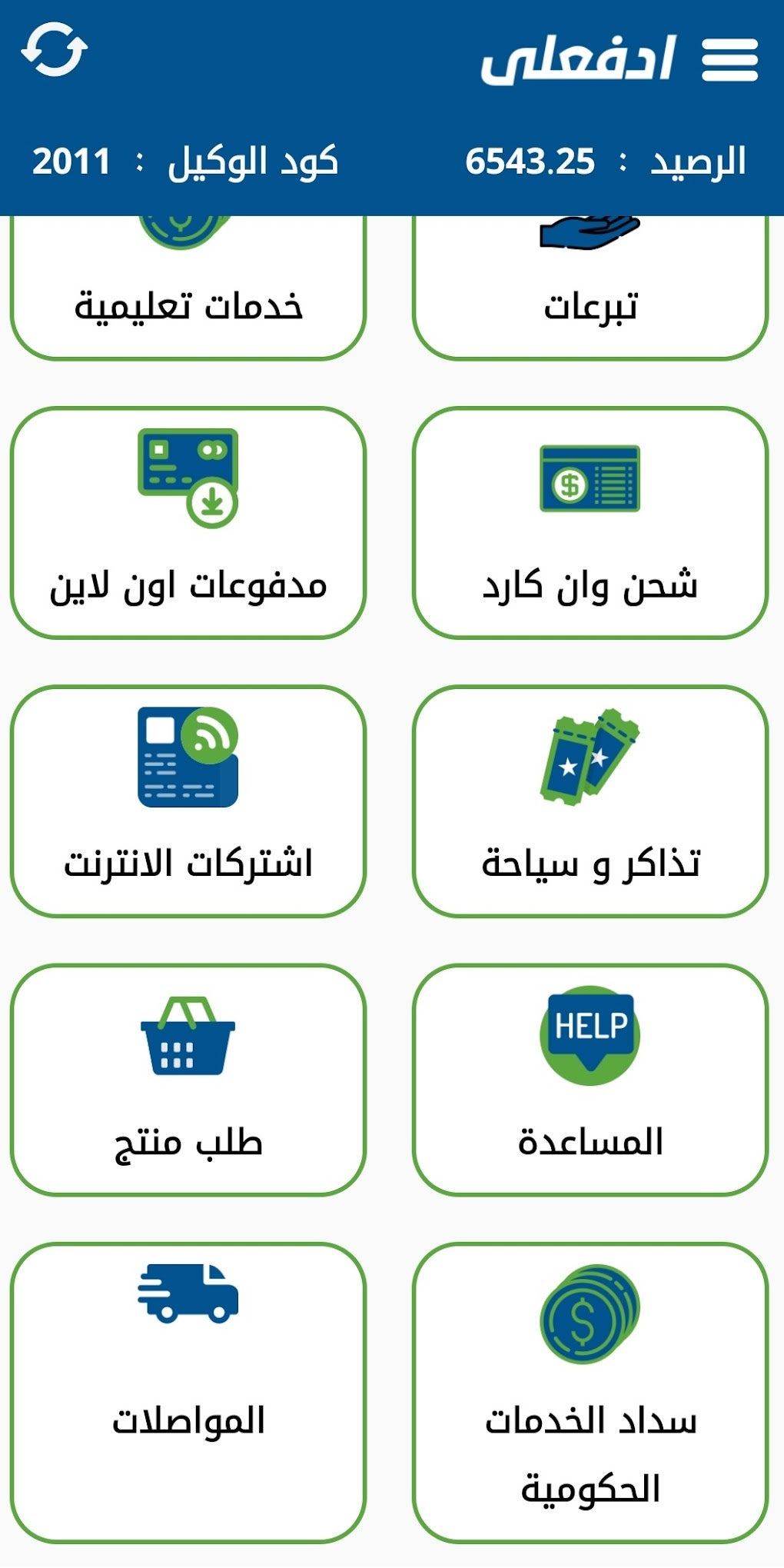This screenshot has height=1568, width=784.
Task: Go to مدفوعات اون لاين payments
Action: 188,523
